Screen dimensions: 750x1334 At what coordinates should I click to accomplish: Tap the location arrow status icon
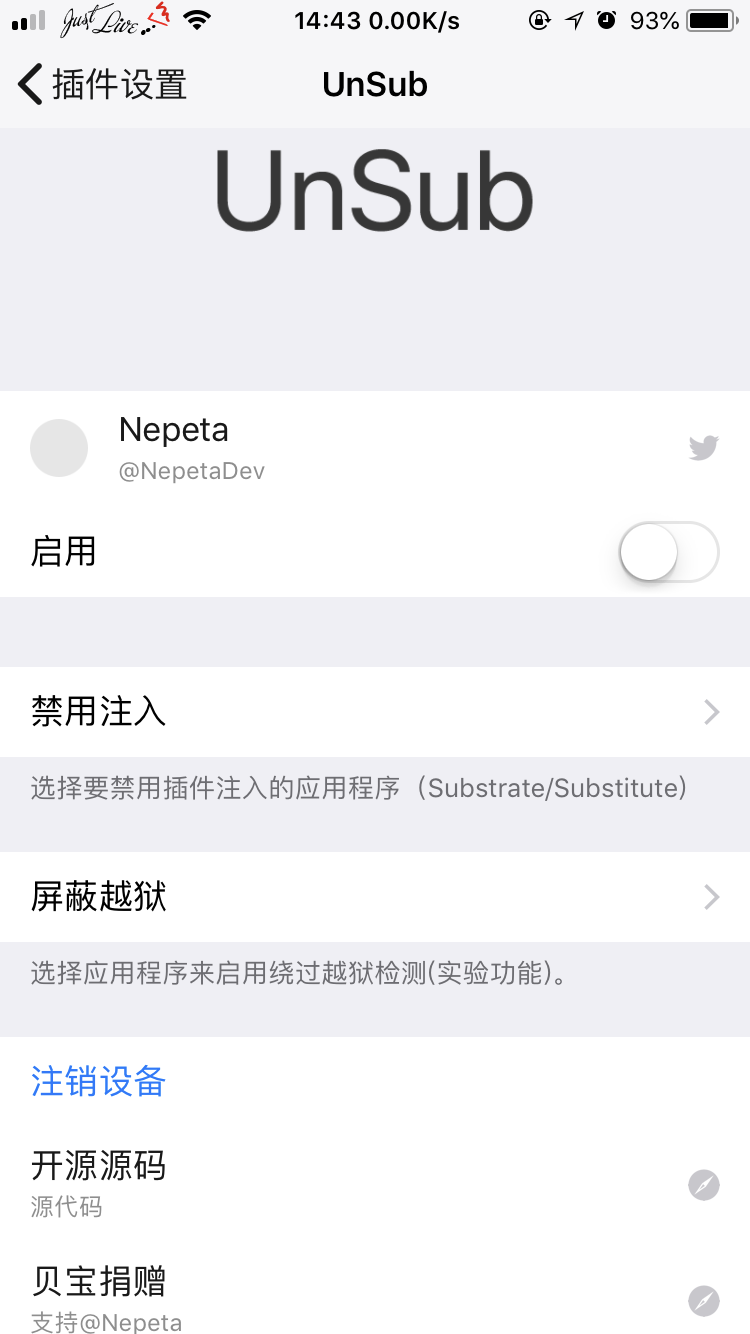tap(572, 19)
